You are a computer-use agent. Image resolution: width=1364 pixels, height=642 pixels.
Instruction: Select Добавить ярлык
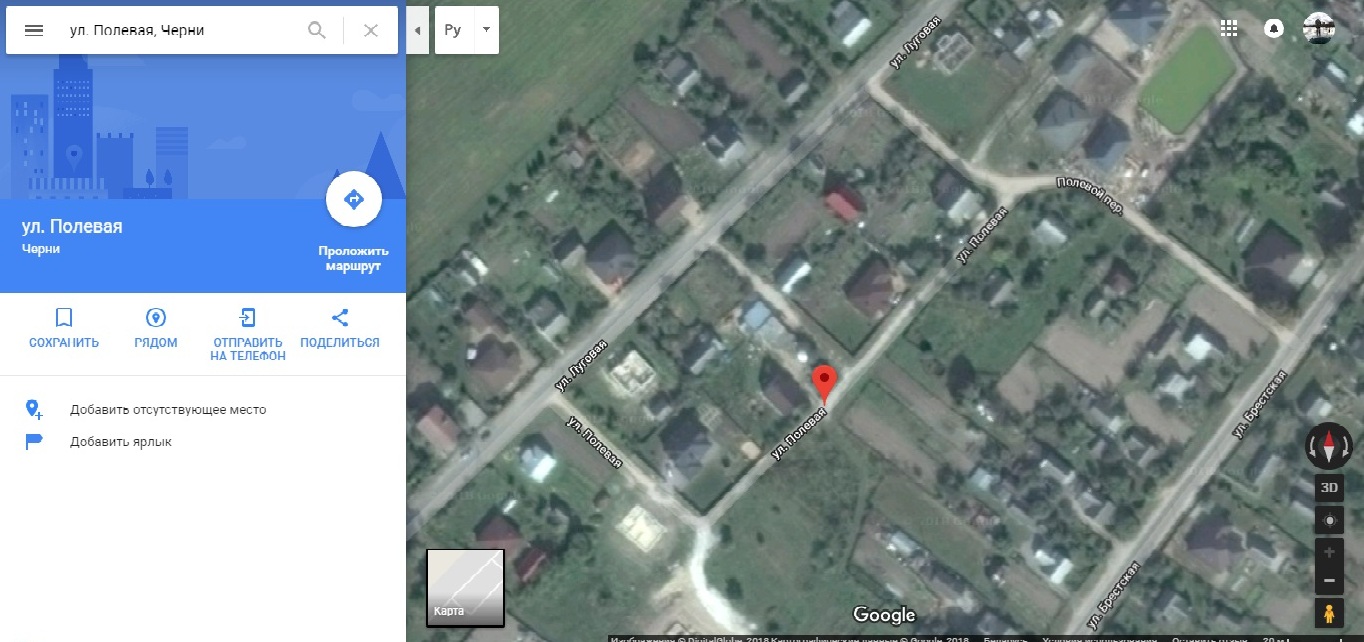pos(121,441)
